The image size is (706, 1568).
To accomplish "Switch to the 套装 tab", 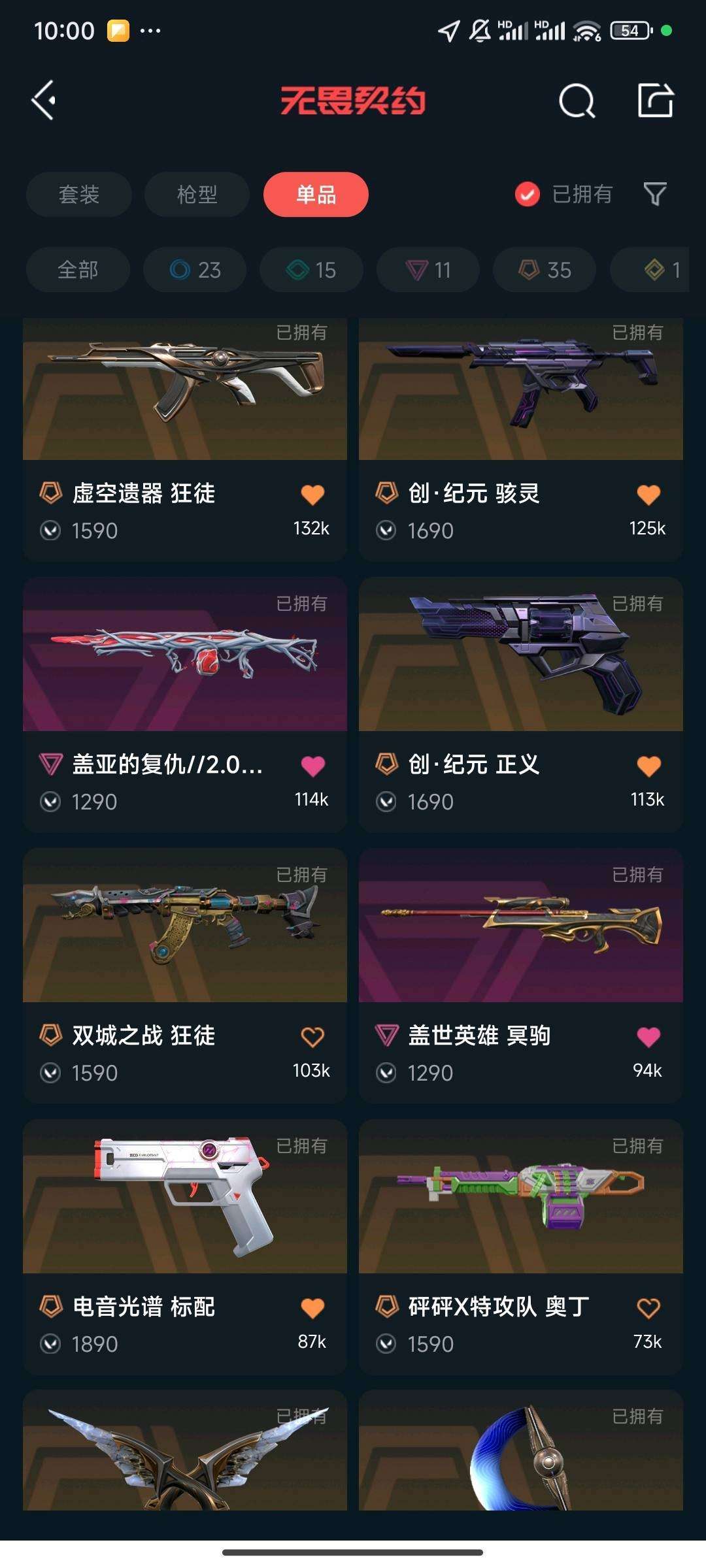I will point(79,194).
